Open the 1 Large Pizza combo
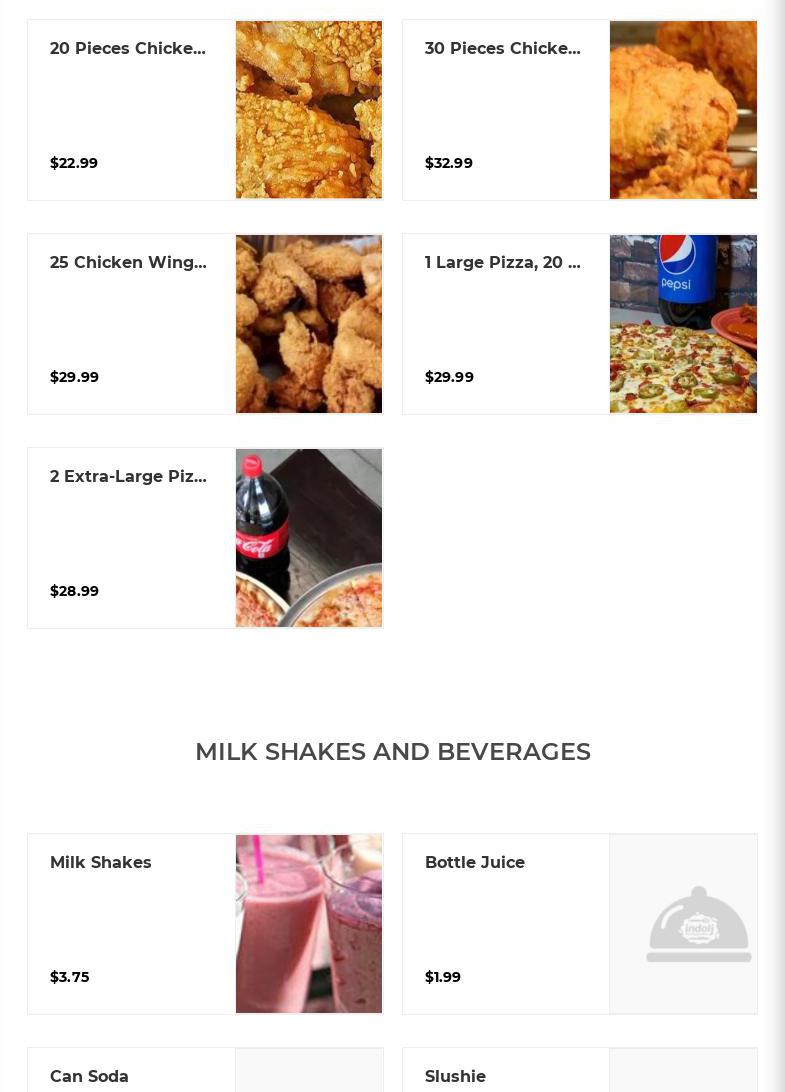Image resolution: width=785 pixels, height=1092 pixels. (x=579, y=324)
